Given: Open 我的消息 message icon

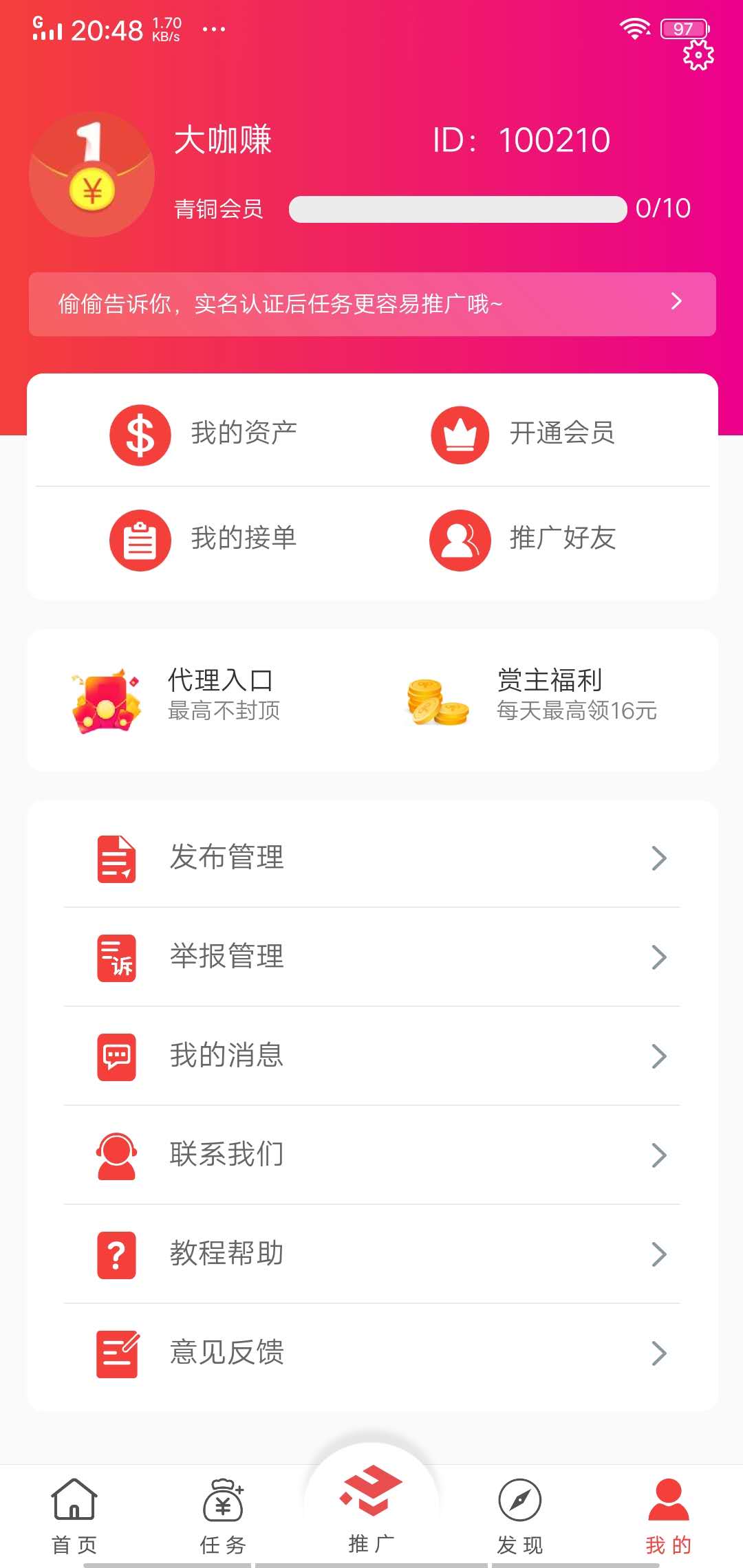Looking at the screenshot, I should (116, 1056).
